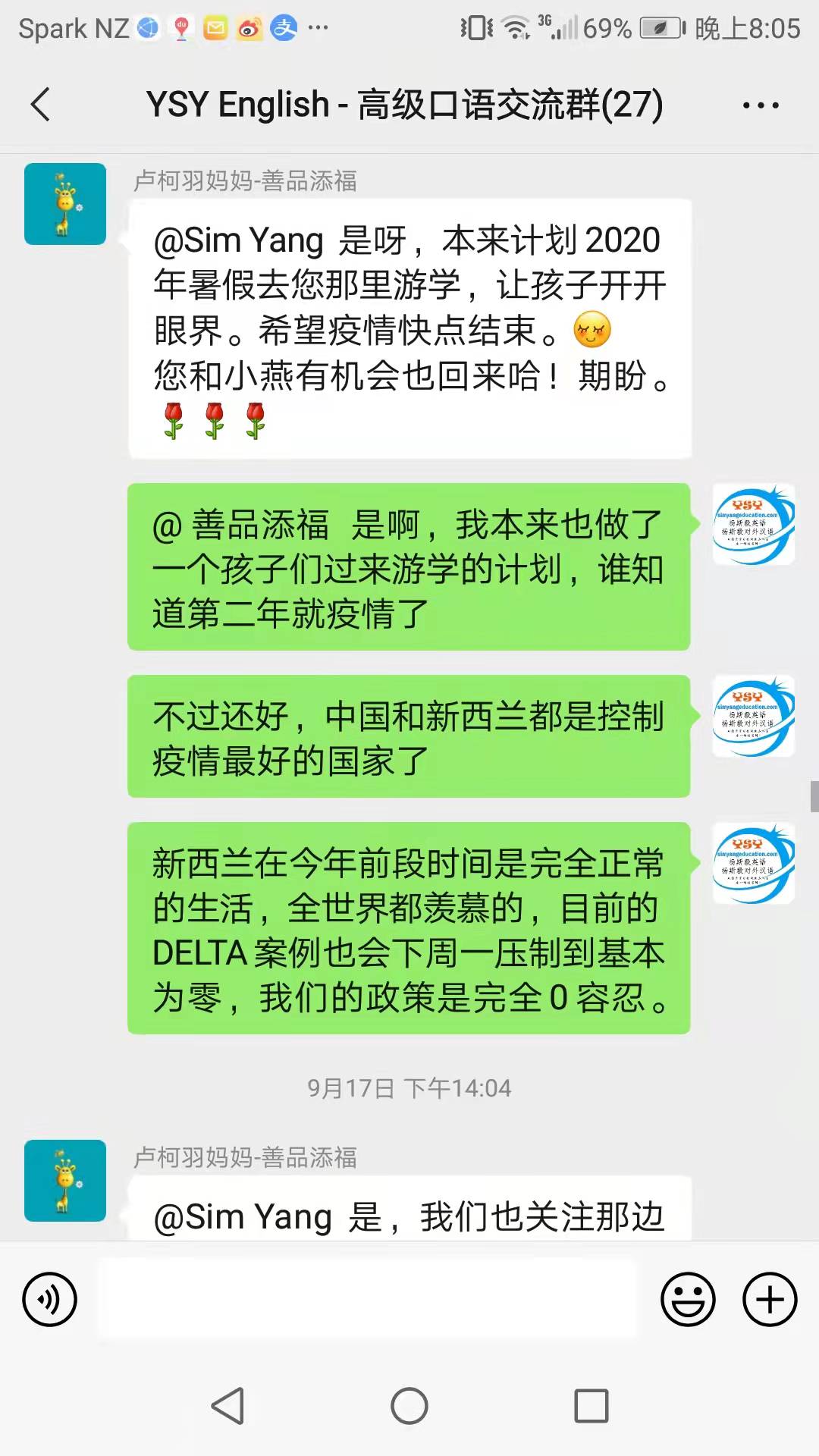The image size is (819, 1456).
Task: Open the voice message input icon
Action: 49,1299
